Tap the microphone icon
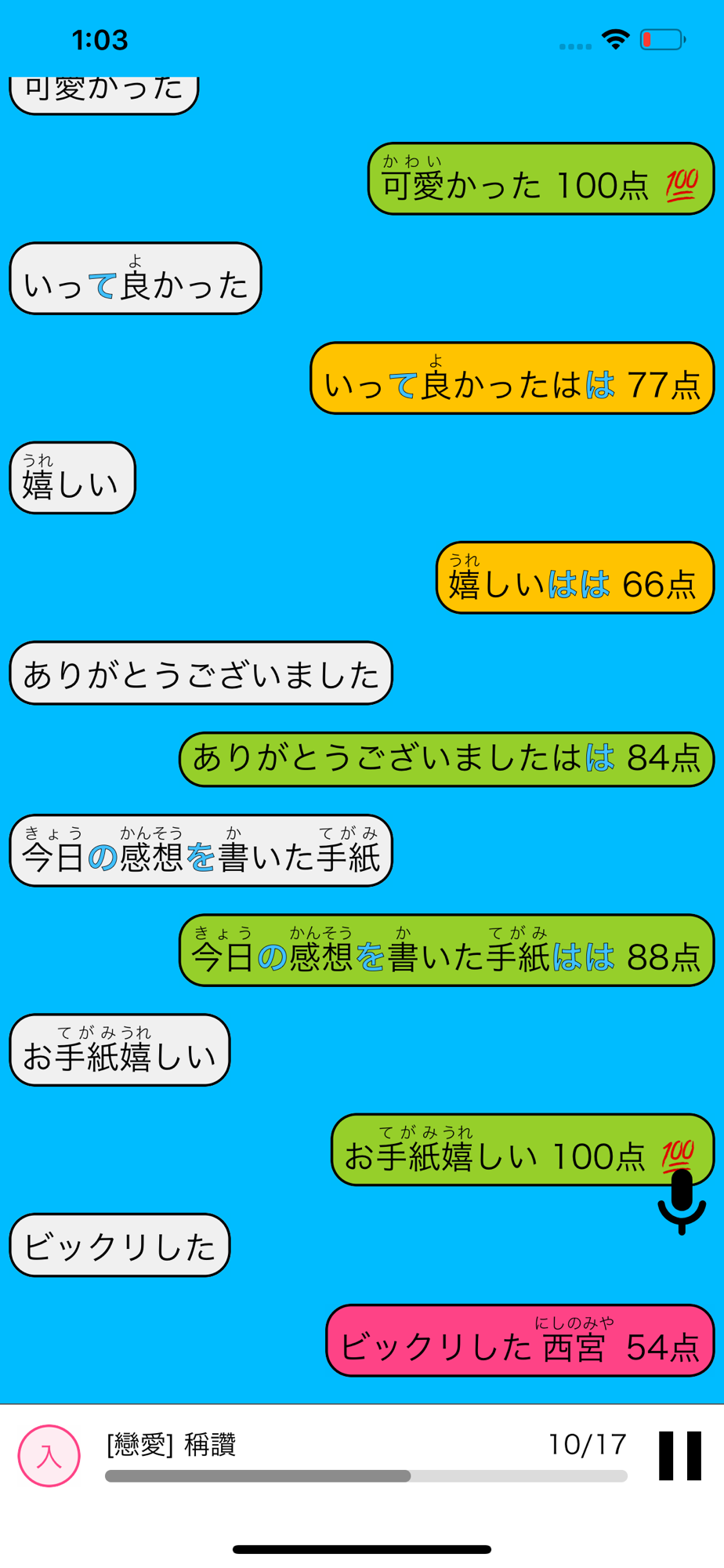The height and width of the screenshot is (1568, 724). (x=682, y=1201)
